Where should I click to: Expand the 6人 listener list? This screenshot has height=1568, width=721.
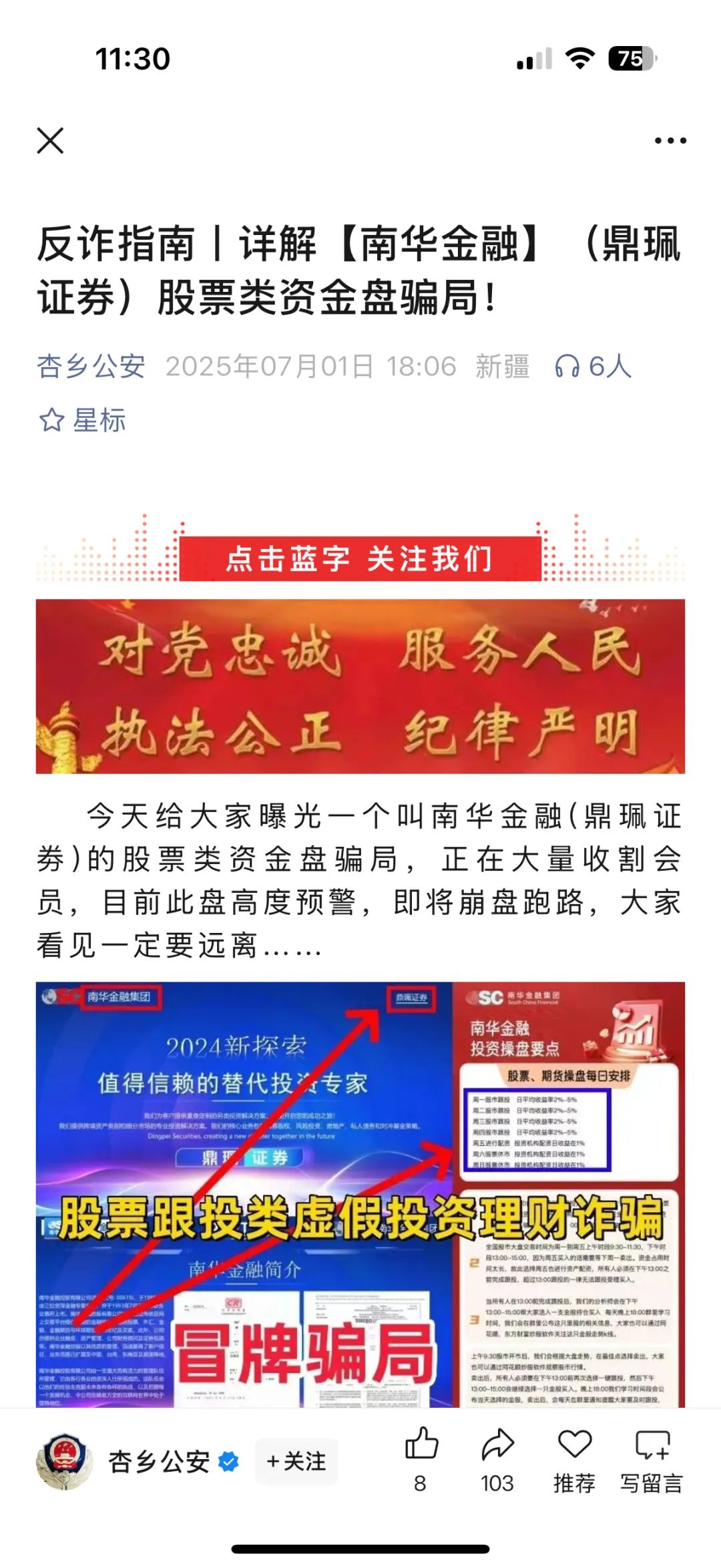point(604,365)
